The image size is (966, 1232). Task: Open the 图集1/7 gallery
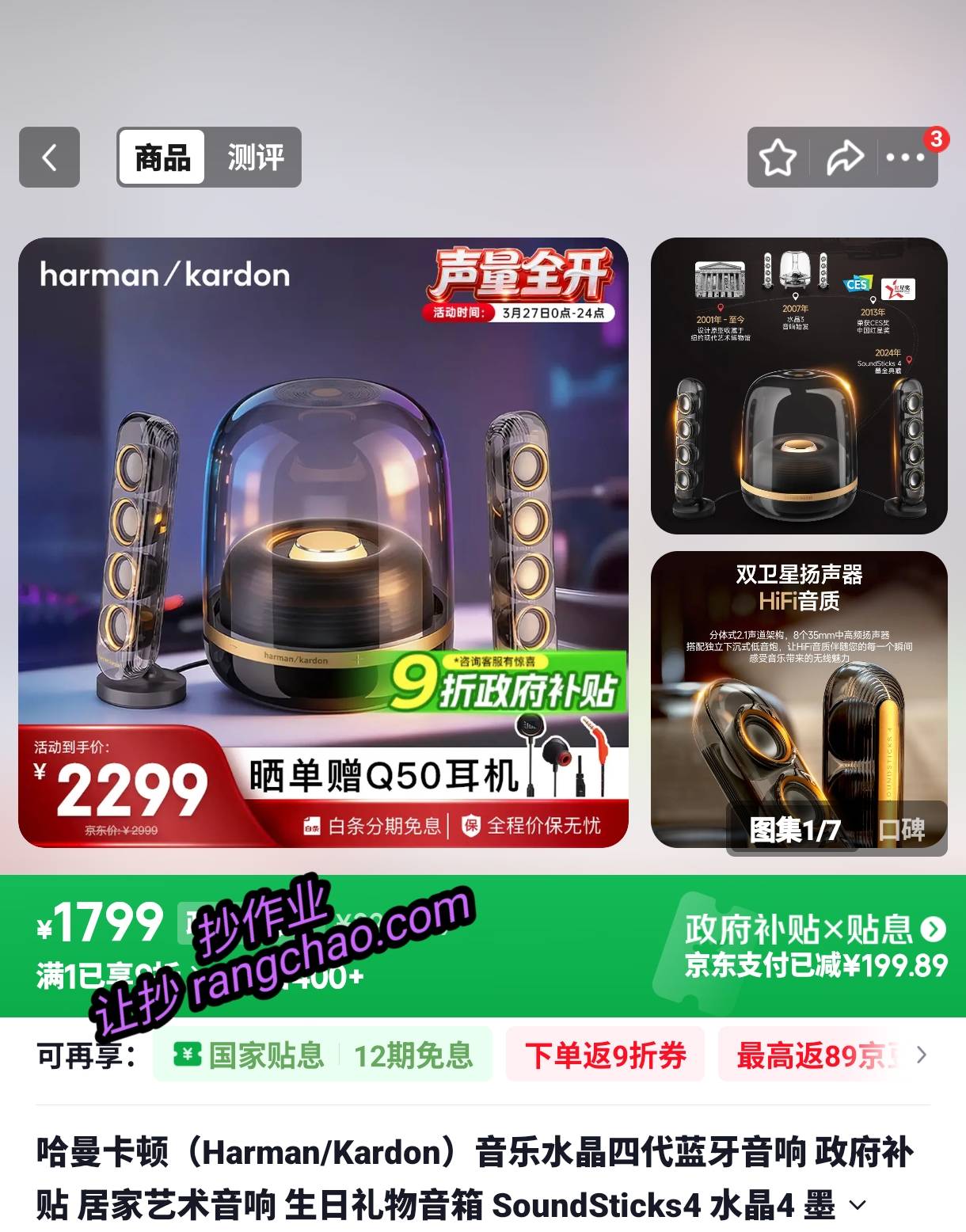point(794,829)
